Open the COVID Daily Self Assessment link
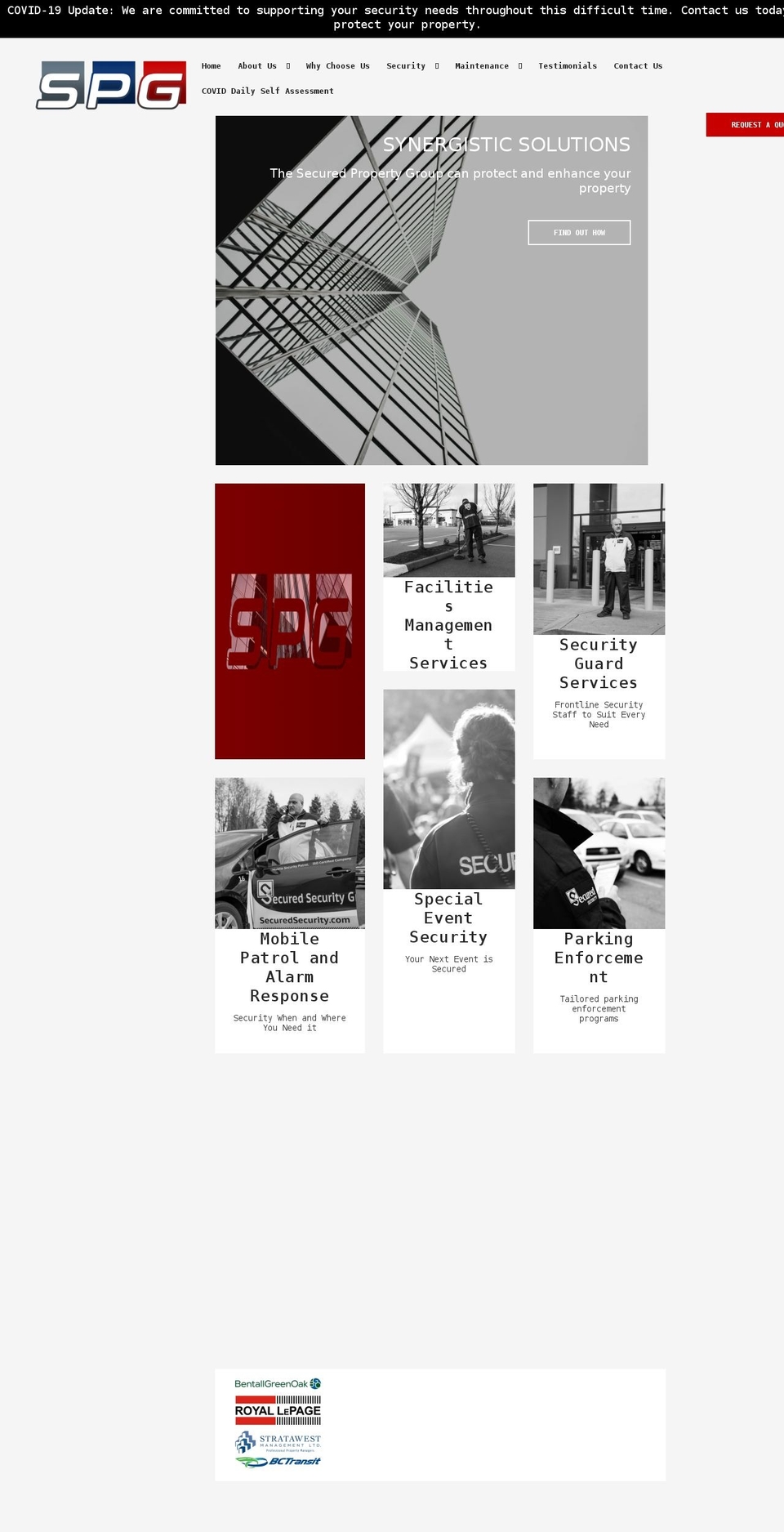This screenshot has width=784, height=1532. click(x=268, y=91)
